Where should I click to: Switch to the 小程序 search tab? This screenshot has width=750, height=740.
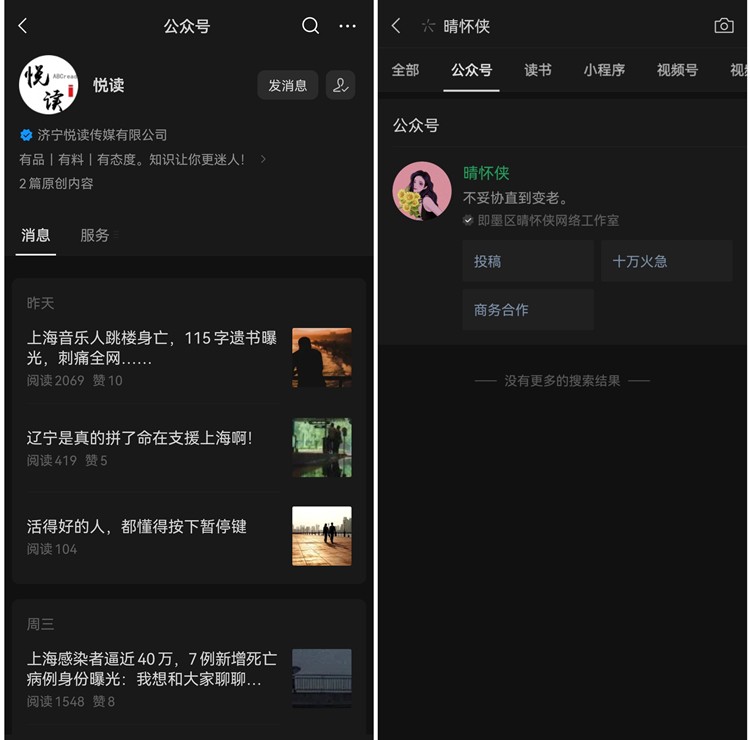pos(604,70)
